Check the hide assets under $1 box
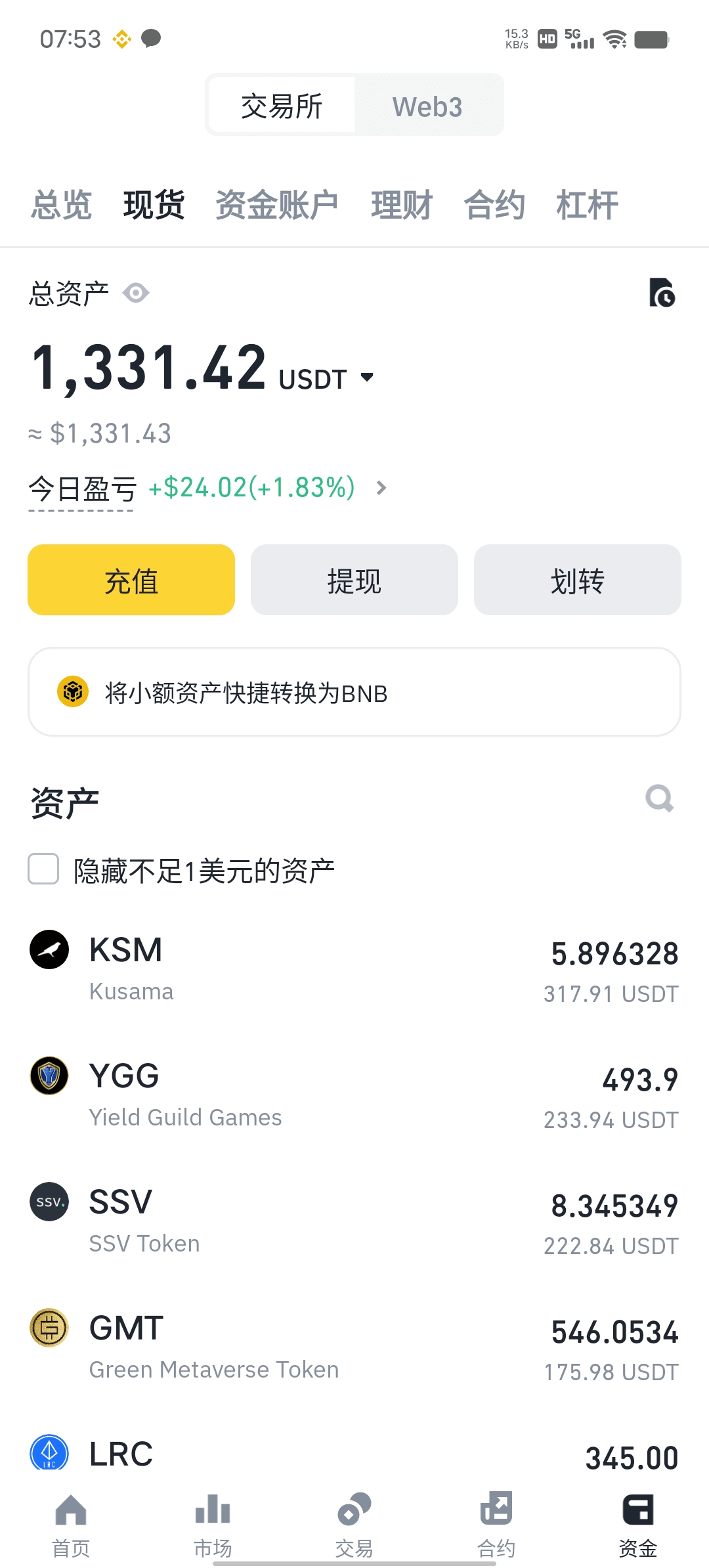The width and height of the screenshot is (709, 1568). point(44,869)
